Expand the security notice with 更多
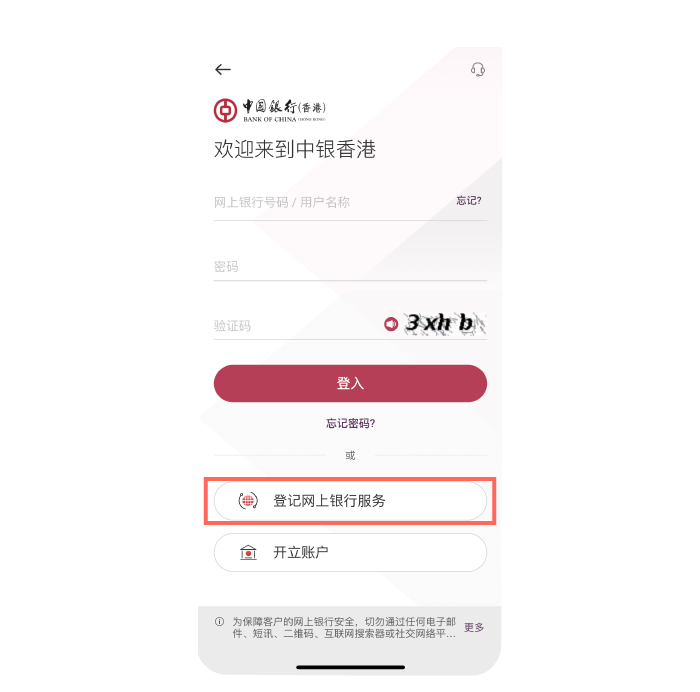700x692 pixels. 474,627
